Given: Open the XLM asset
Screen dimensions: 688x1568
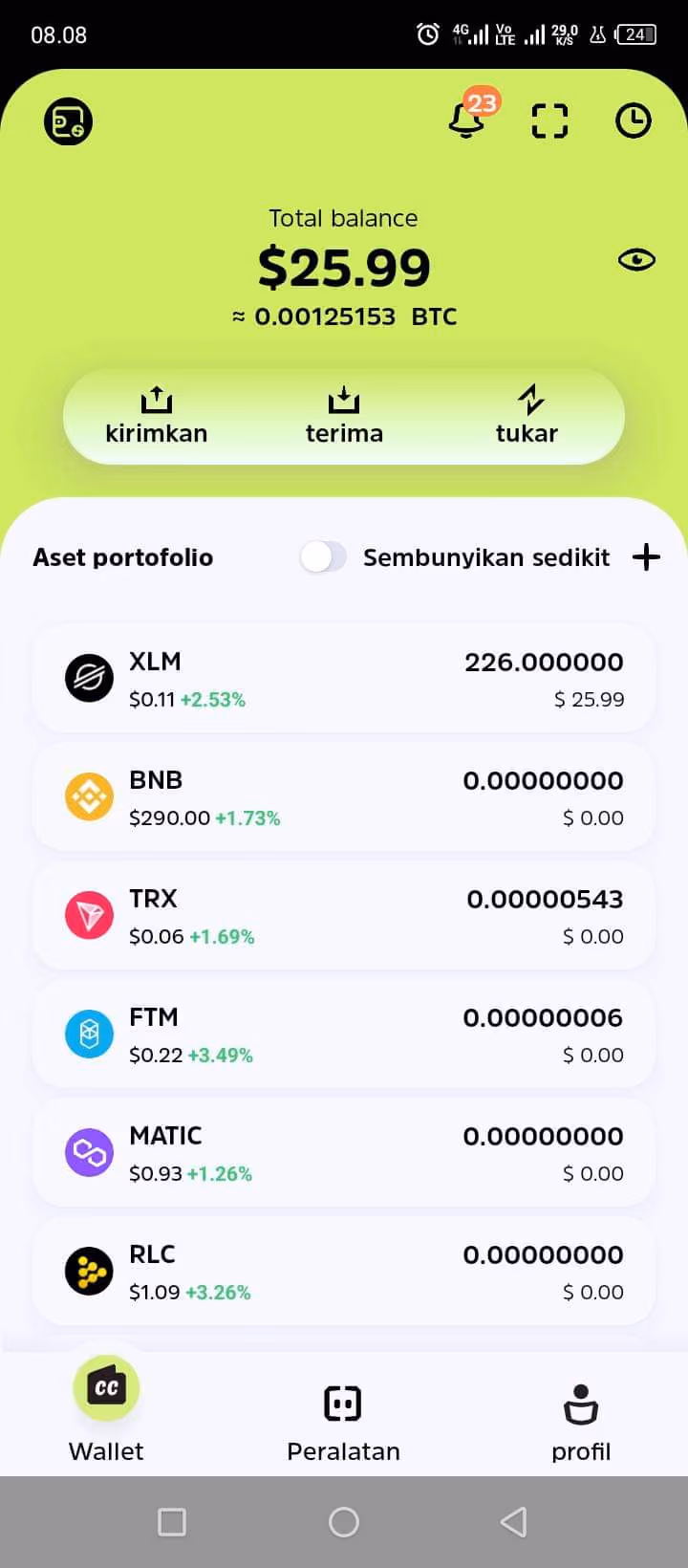Looking at the screenshot, I should point(344,679).
